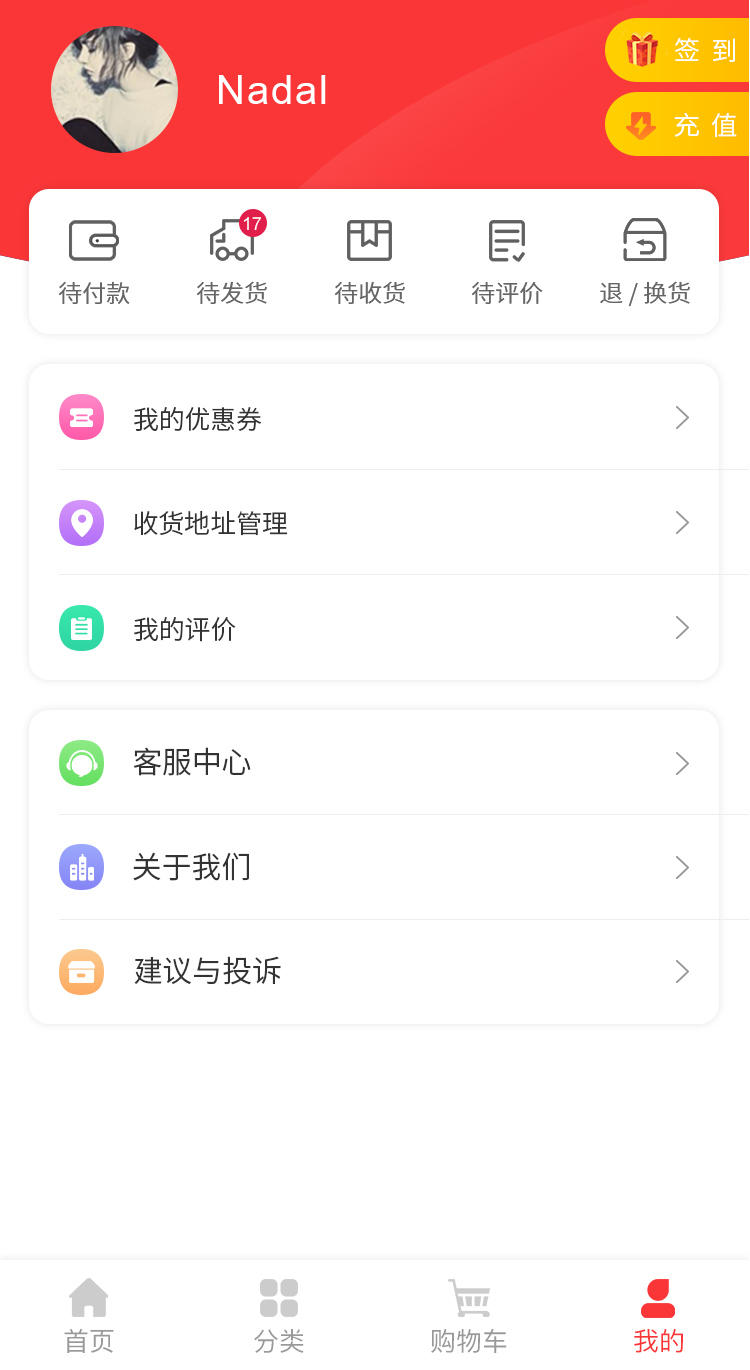Select the 我的 profile tab

pos(658,1316)
